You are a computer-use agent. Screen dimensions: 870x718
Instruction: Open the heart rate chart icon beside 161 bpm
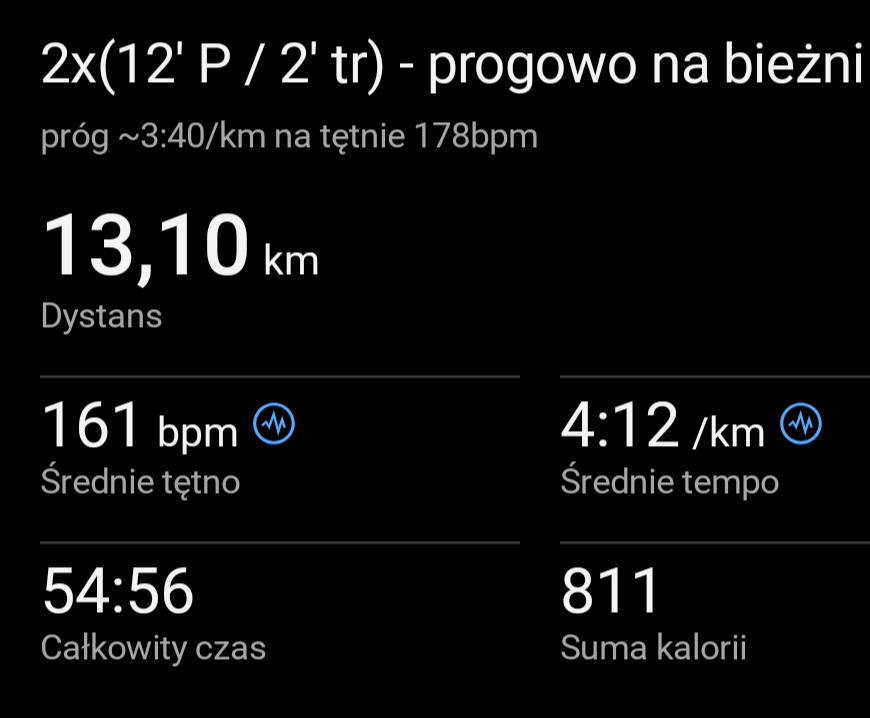275,426
